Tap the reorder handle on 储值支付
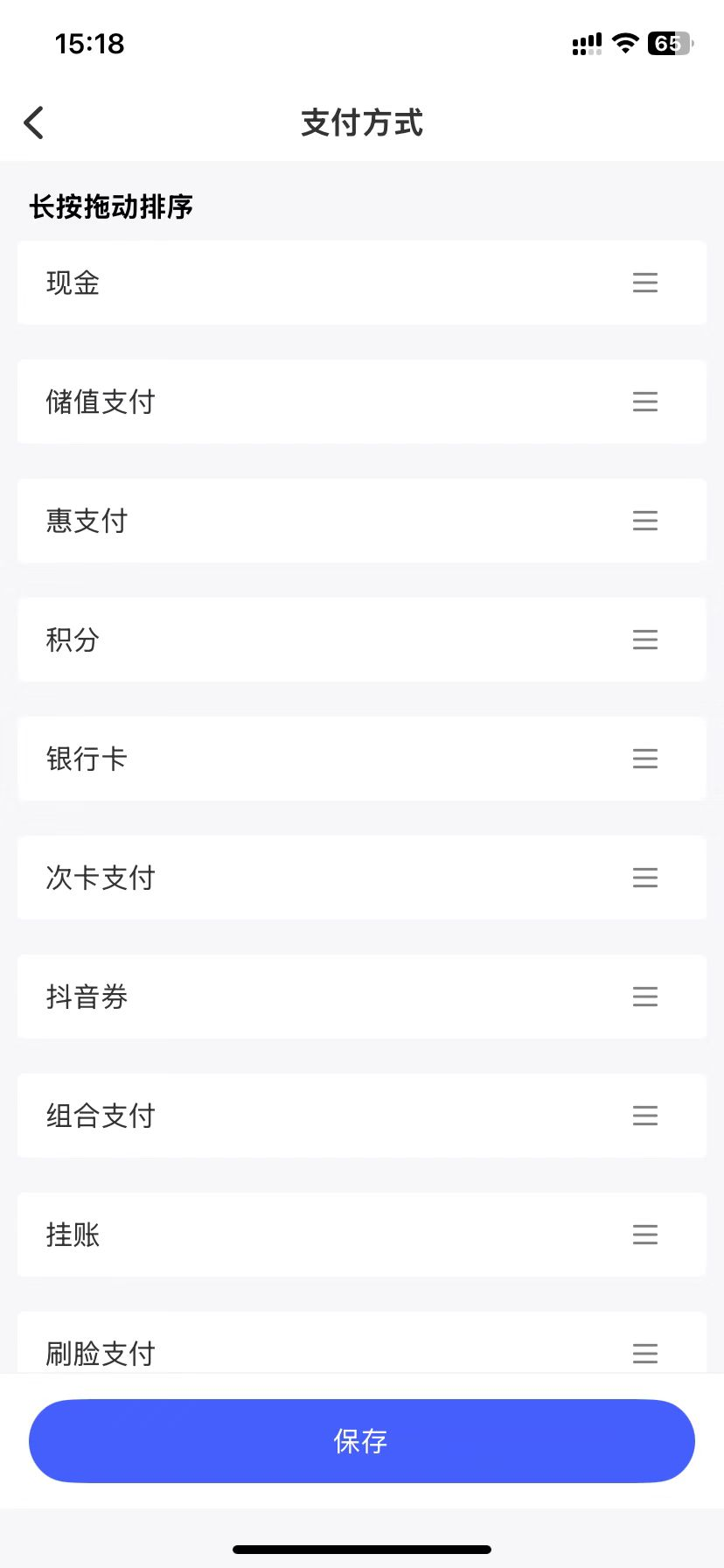The image size is (724, 1568). point(645,402)
